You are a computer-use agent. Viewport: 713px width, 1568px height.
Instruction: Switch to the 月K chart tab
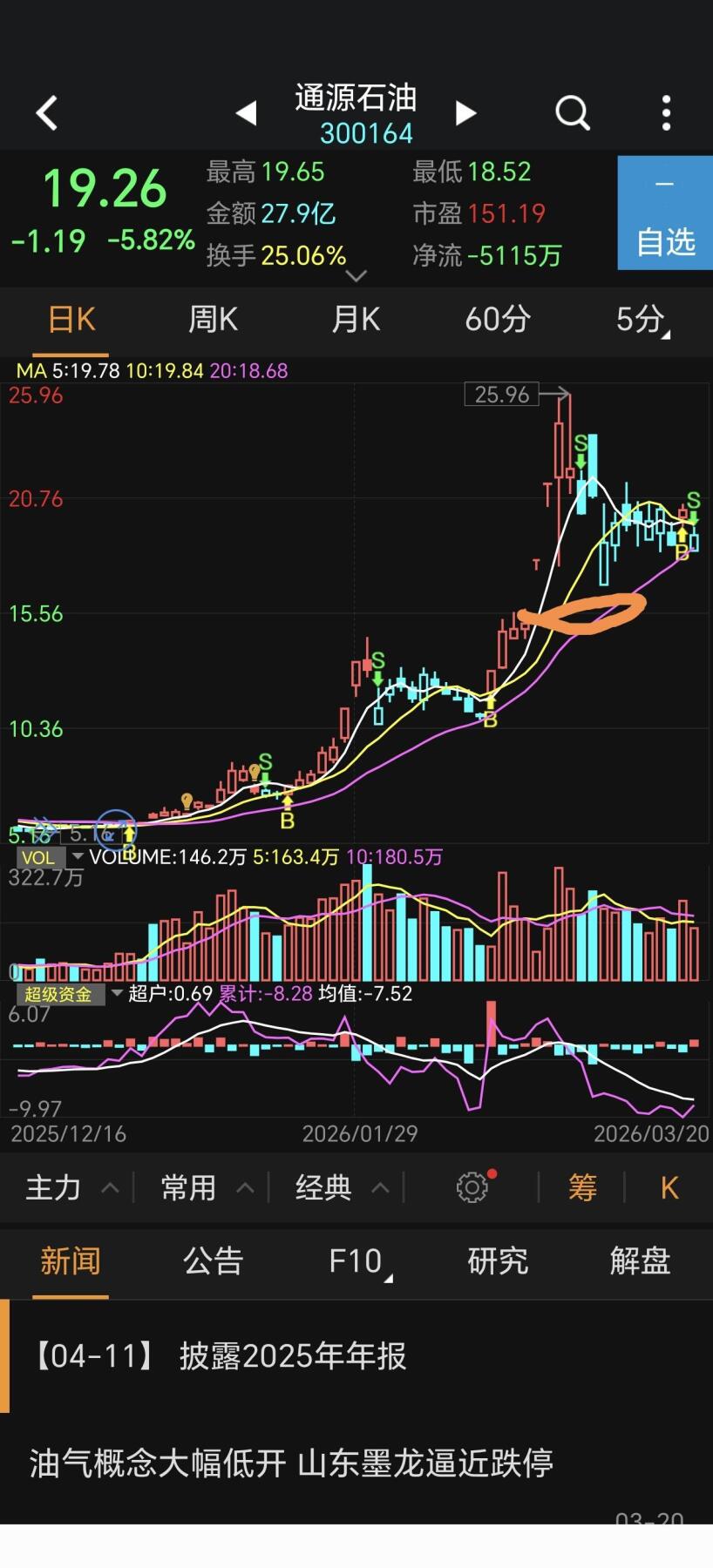click(356, 320)
